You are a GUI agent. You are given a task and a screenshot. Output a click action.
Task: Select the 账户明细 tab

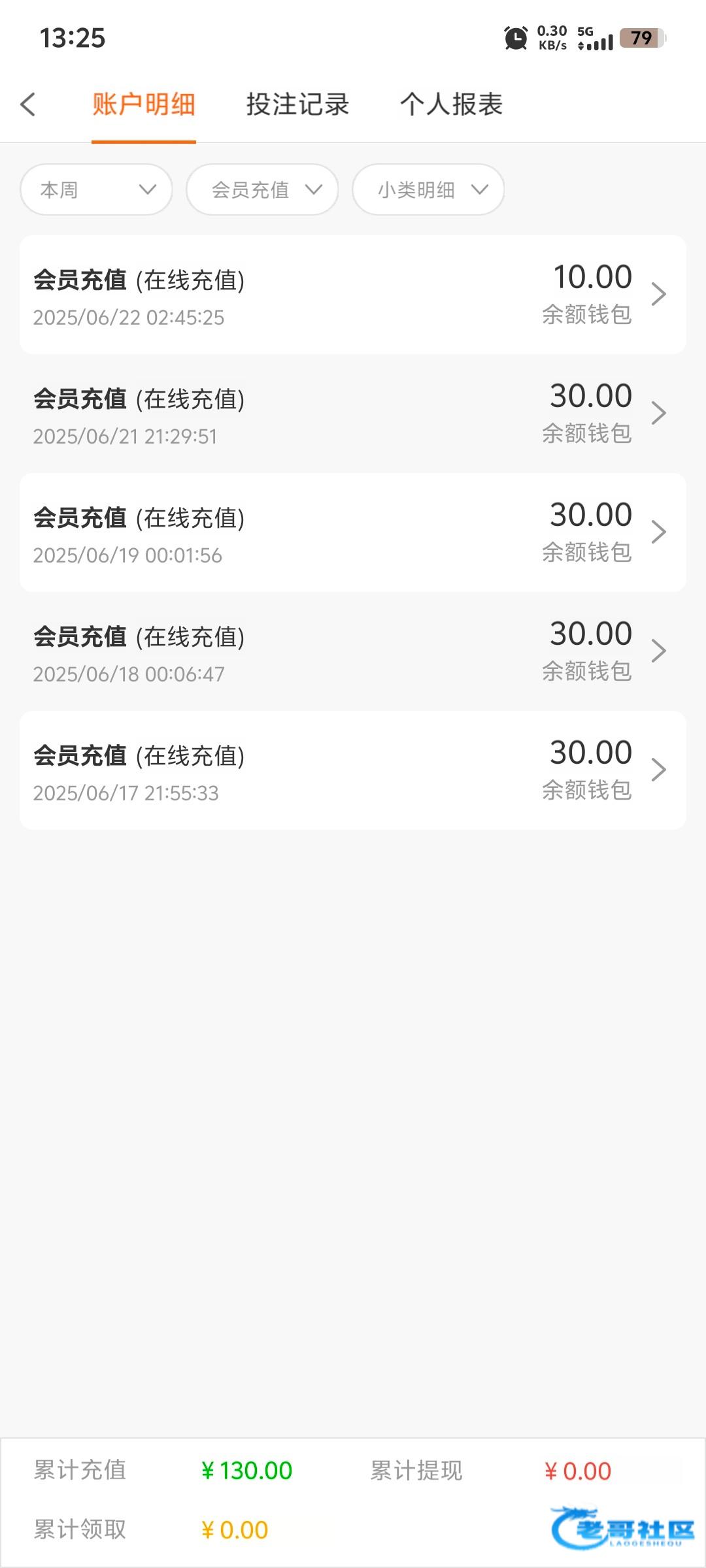coord(144,105)
